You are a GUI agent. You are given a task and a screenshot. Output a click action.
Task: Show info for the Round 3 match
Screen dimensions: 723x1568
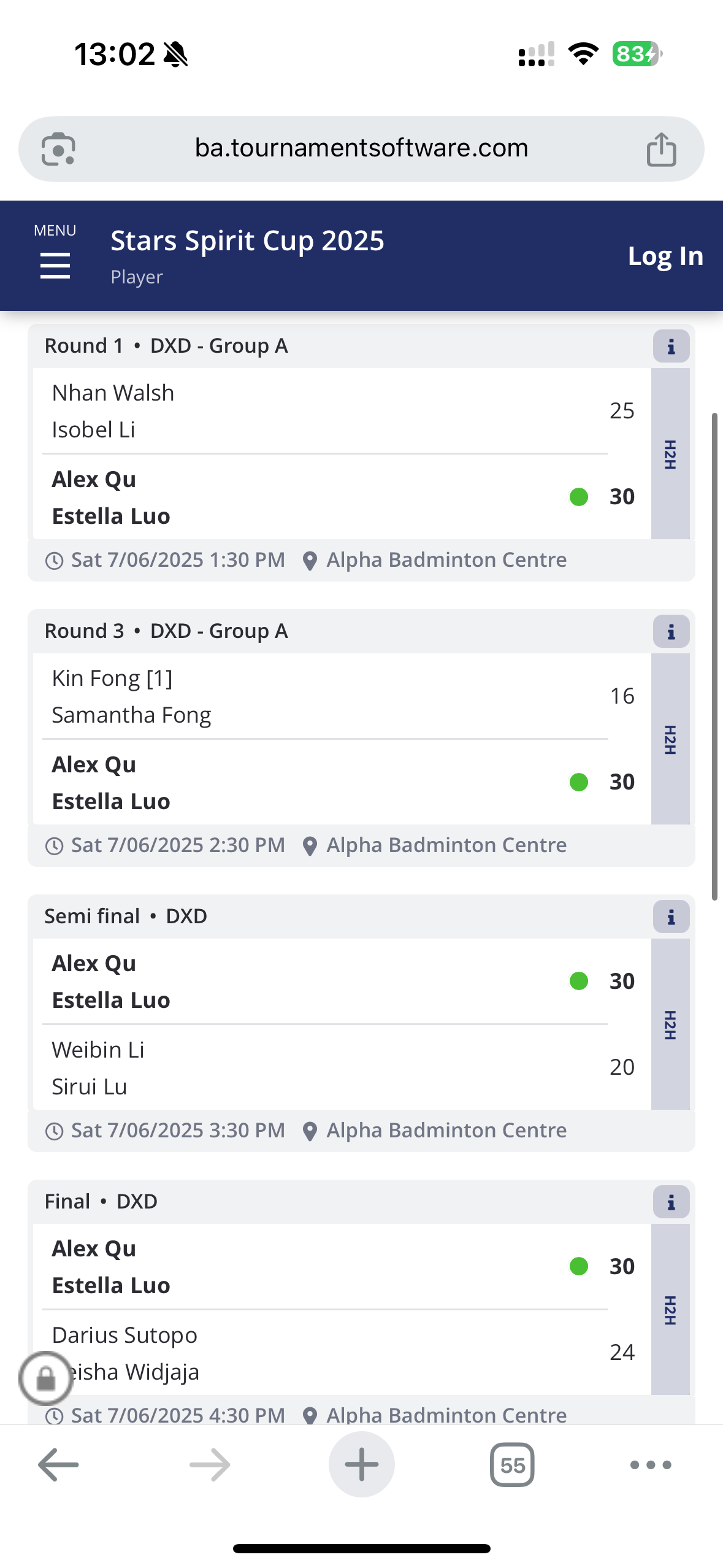671,632
